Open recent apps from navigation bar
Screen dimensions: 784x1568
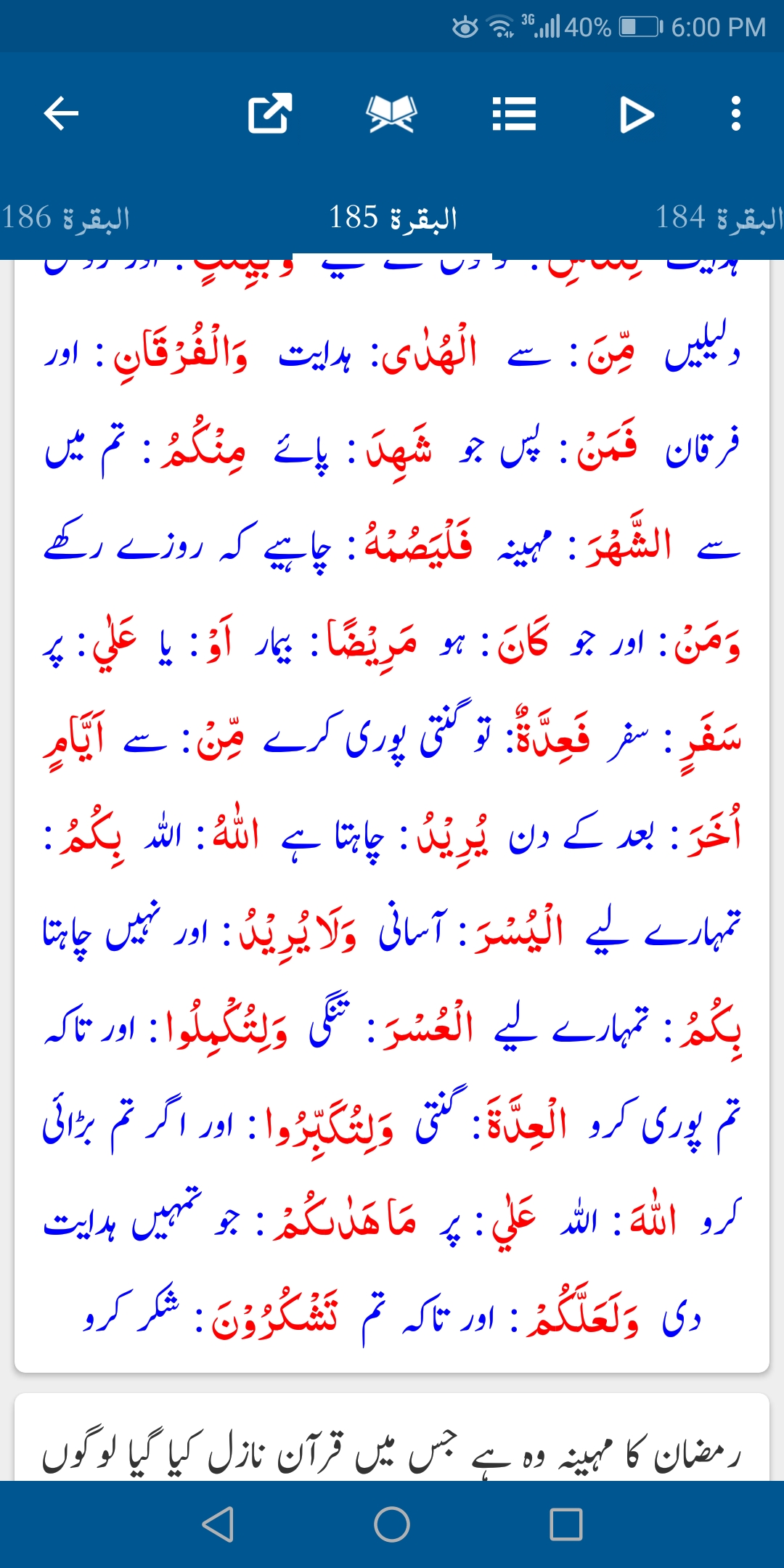pyautogui.click(x=566, y=1524)
